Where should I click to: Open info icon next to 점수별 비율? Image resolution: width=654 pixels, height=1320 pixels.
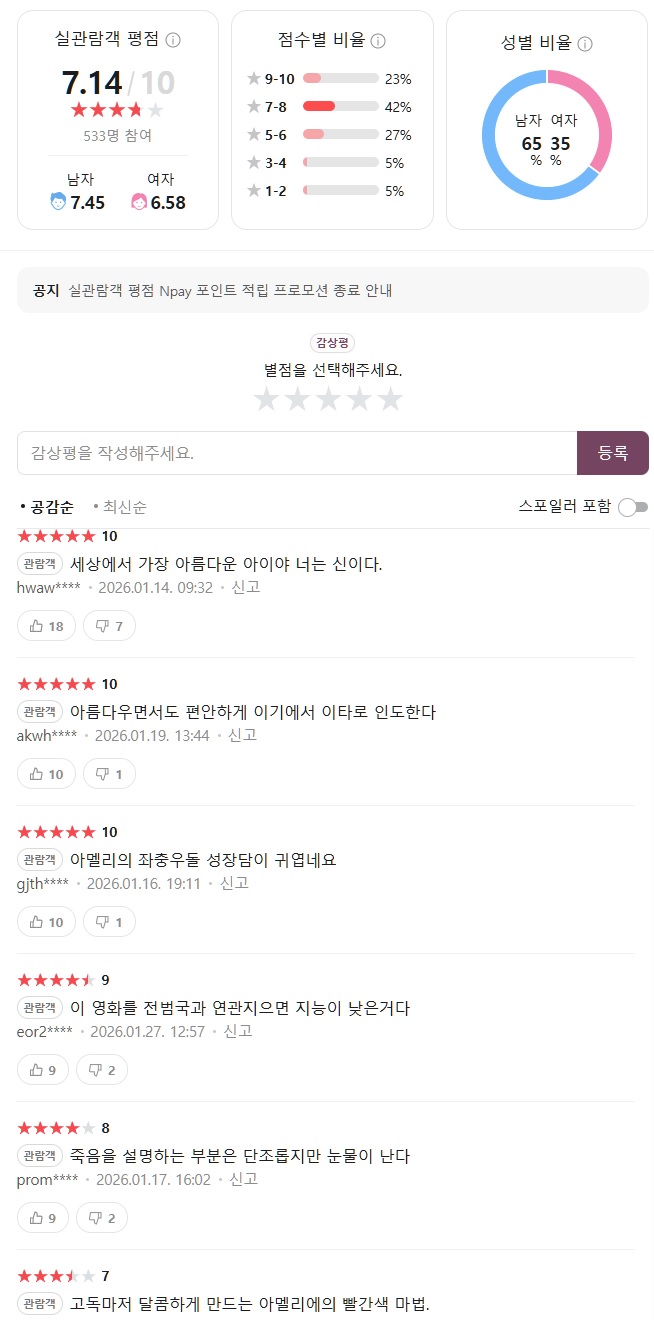pyautogui.click(x=378, y=41)
